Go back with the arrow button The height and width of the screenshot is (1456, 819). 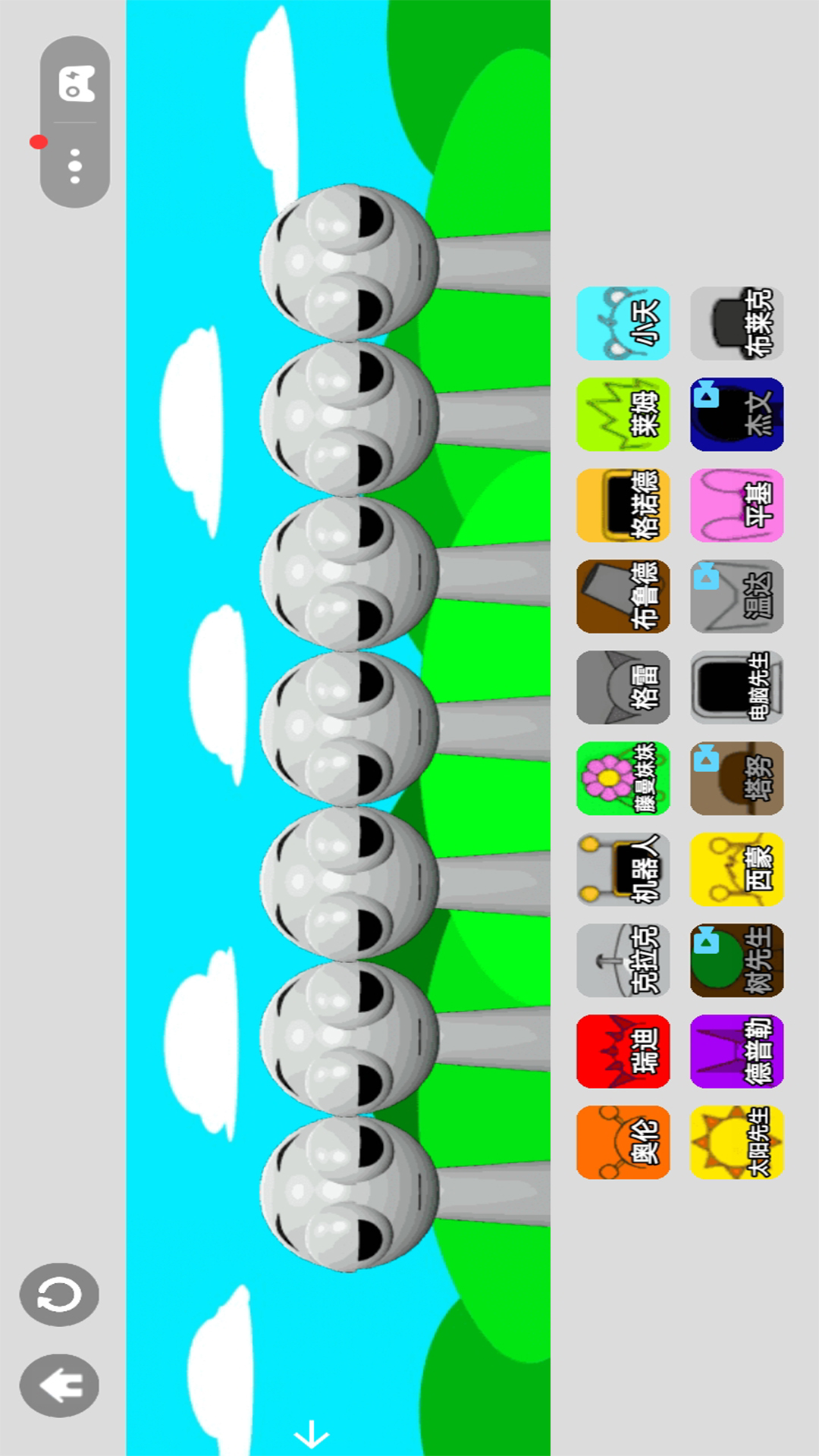point(59,1385)
